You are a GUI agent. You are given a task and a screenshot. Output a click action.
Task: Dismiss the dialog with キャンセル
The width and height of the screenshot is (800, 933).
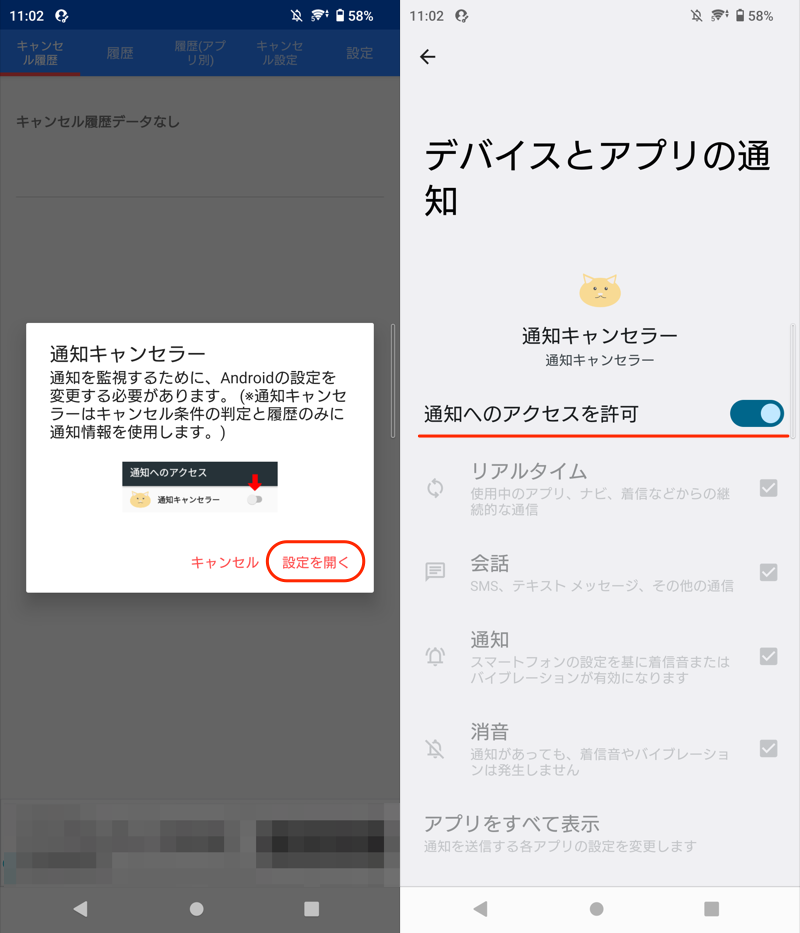225,562
